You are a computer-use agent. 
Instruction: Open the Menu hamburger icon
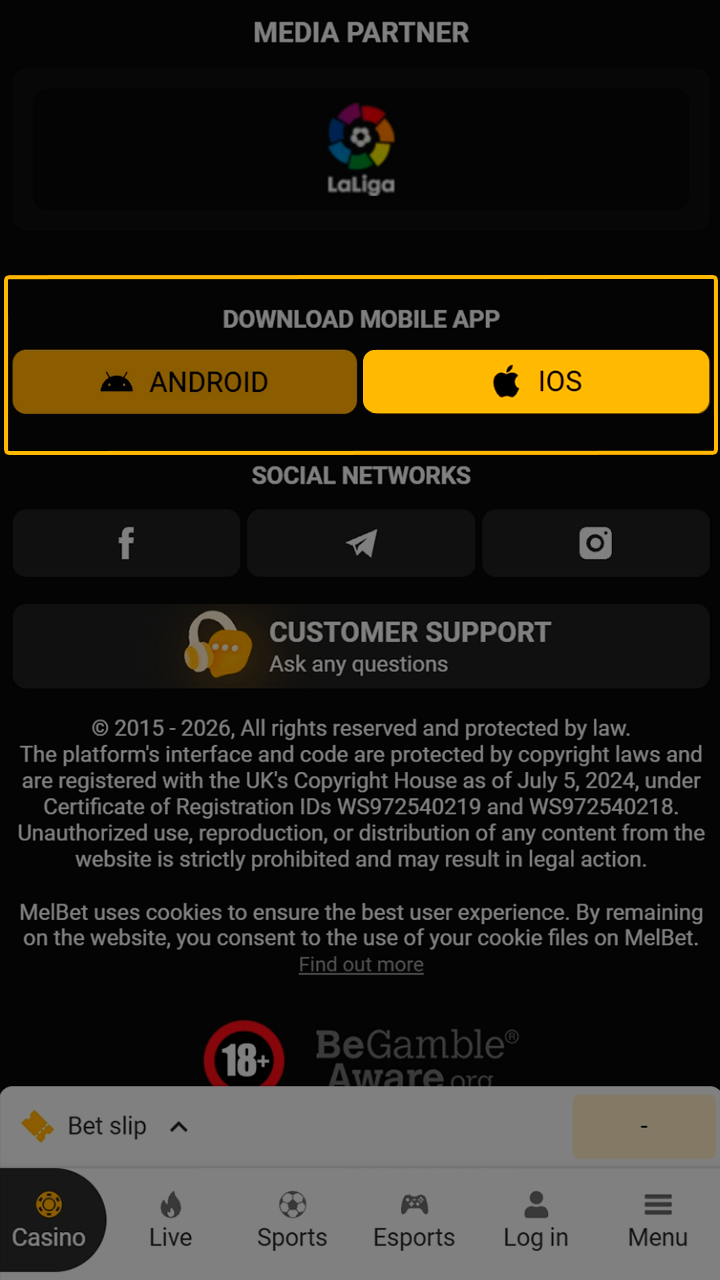pyautogui.click(x=657, y=1205)
